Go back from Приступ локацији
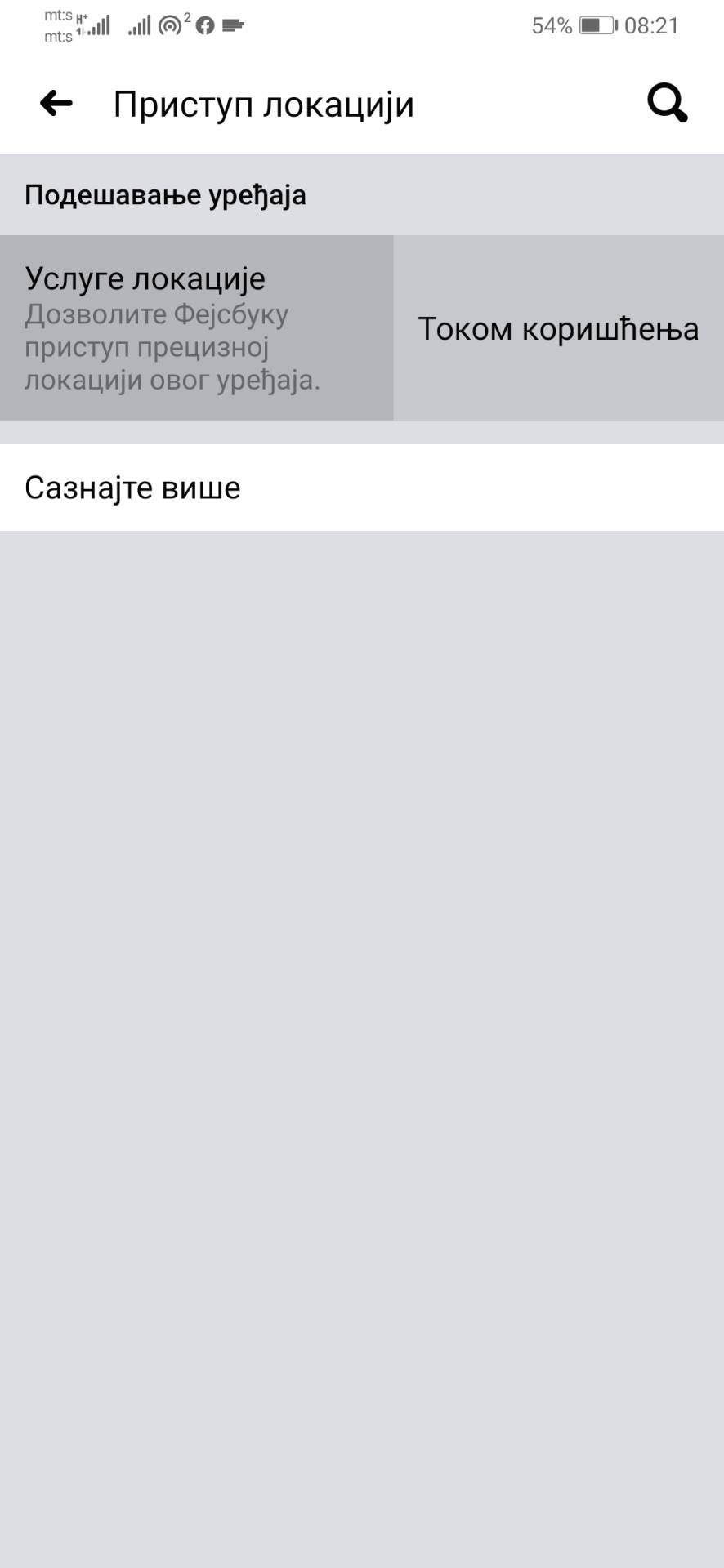 click(56, 103)
